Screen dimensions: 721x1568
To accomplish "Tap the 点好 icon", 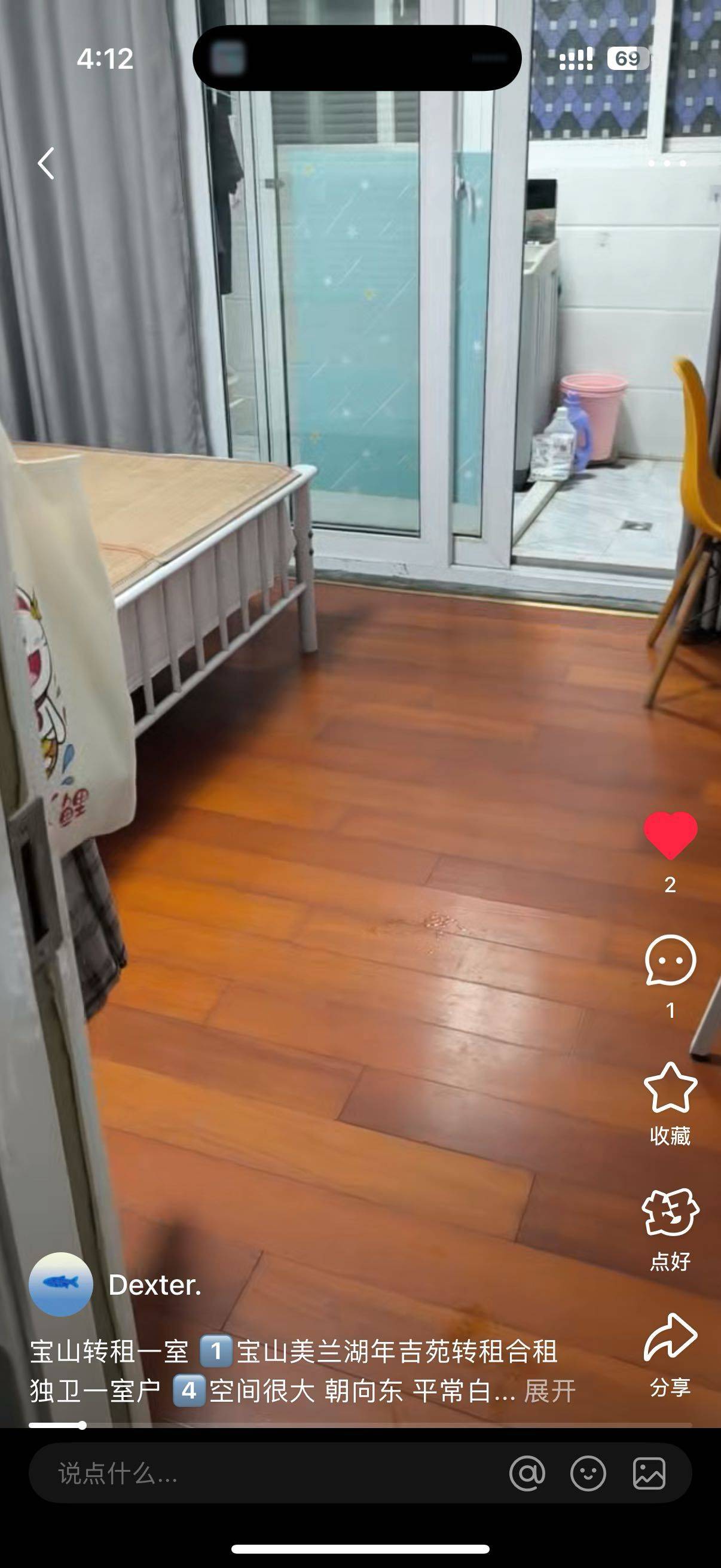I will [x=671, y=1213].
